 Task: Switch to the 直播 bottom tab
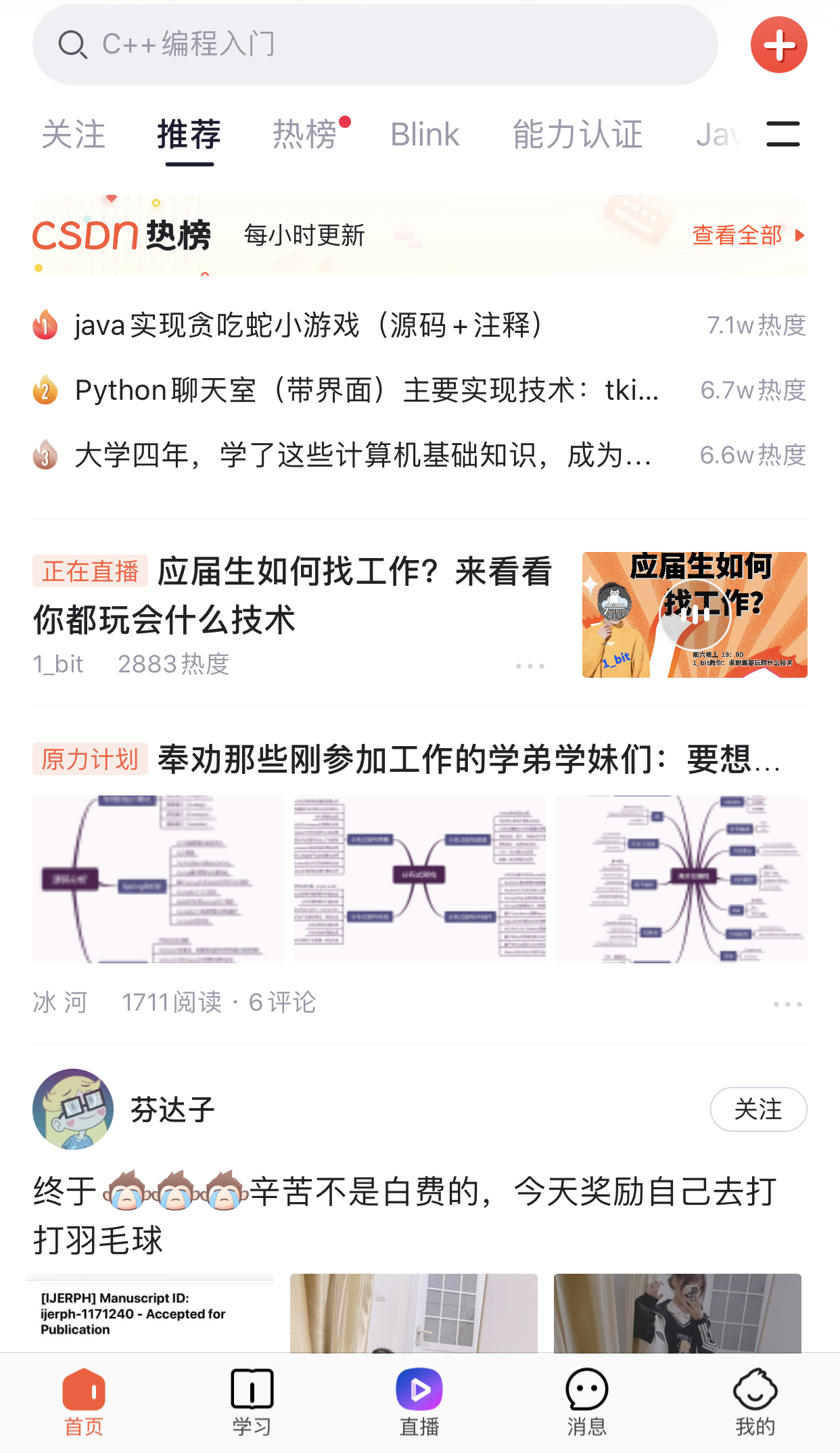(419, 1403)
